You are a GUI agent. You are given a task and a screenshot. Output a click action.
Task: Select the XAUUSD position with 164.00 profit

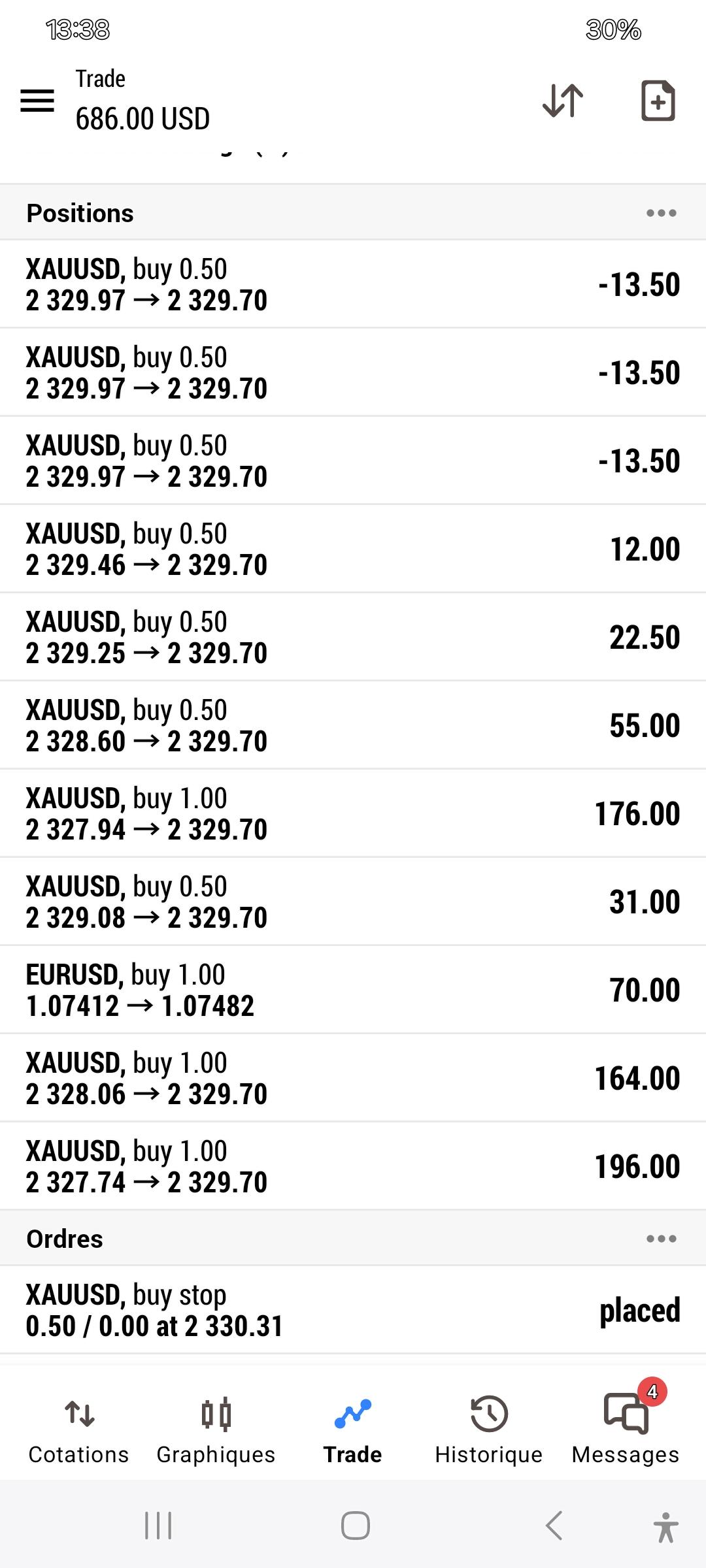click(x=353, y=1078)
